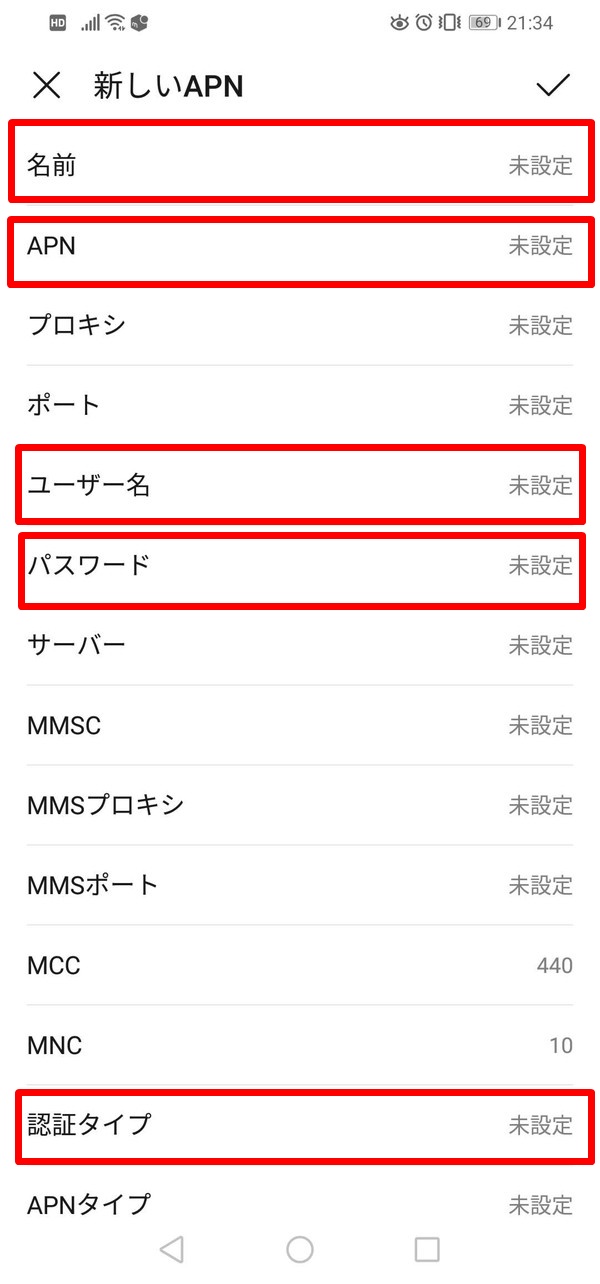Tap the system back button
This screenshot has height=1284, width=600.
172,1249
